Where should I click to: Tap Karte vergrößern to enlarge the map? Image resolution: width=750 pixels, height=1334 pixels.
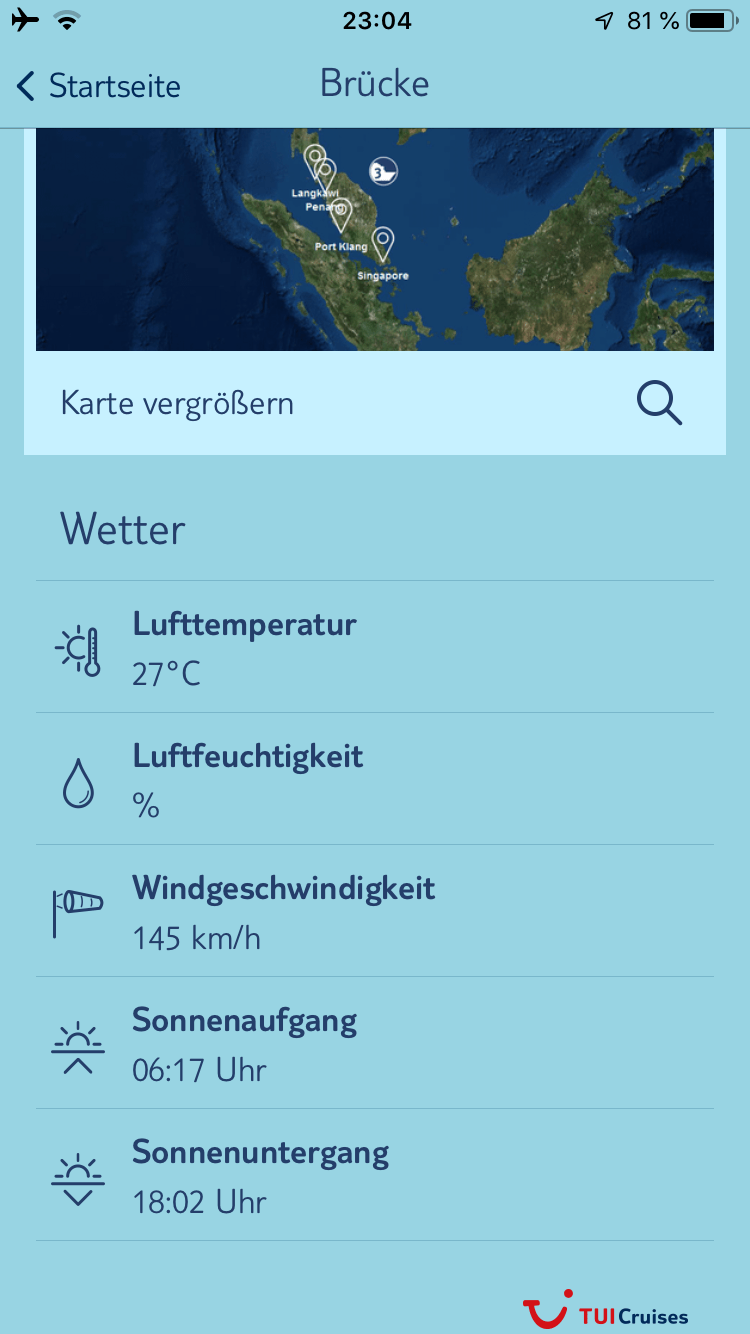(374, 404)
